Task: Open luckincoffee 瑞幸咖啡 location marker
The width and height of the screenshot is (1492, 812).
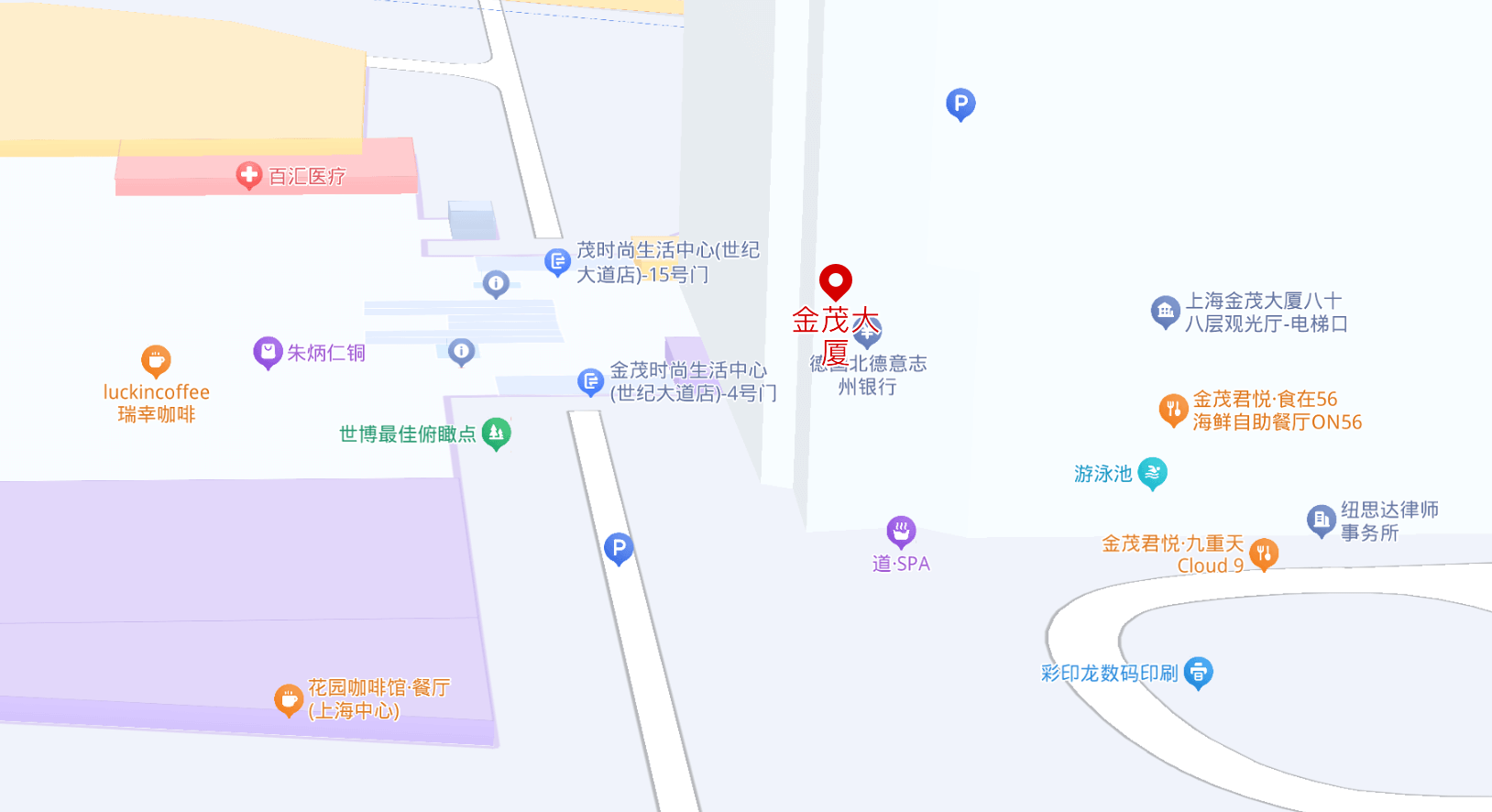Action: click(x=156, y=360)
